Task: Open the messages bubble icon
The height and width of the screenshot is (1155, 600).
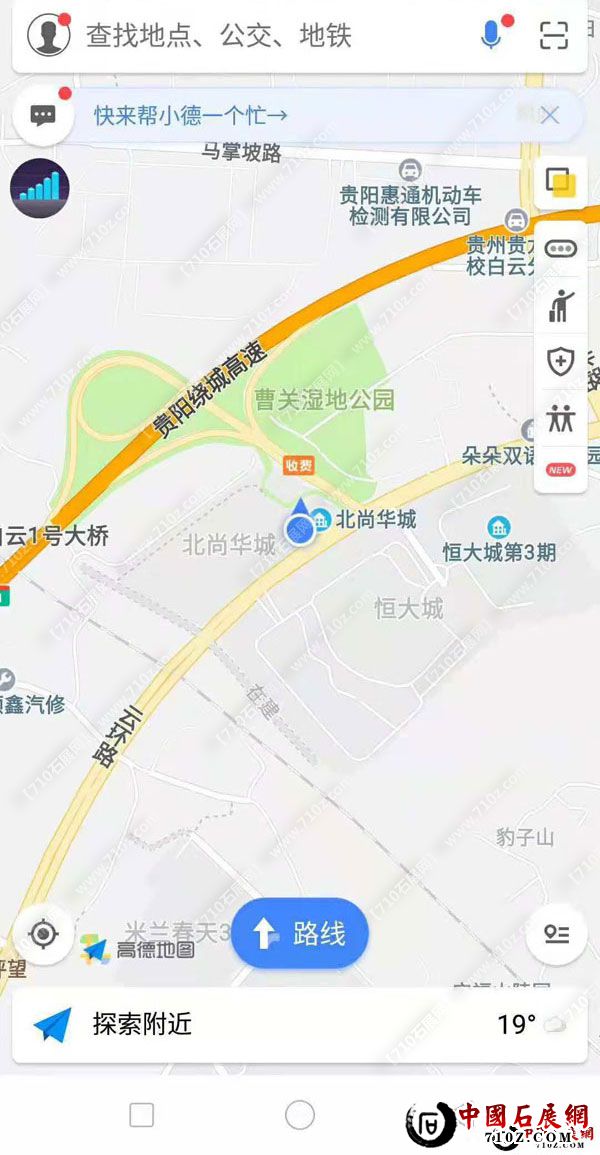Action: (x=43, y=116)
